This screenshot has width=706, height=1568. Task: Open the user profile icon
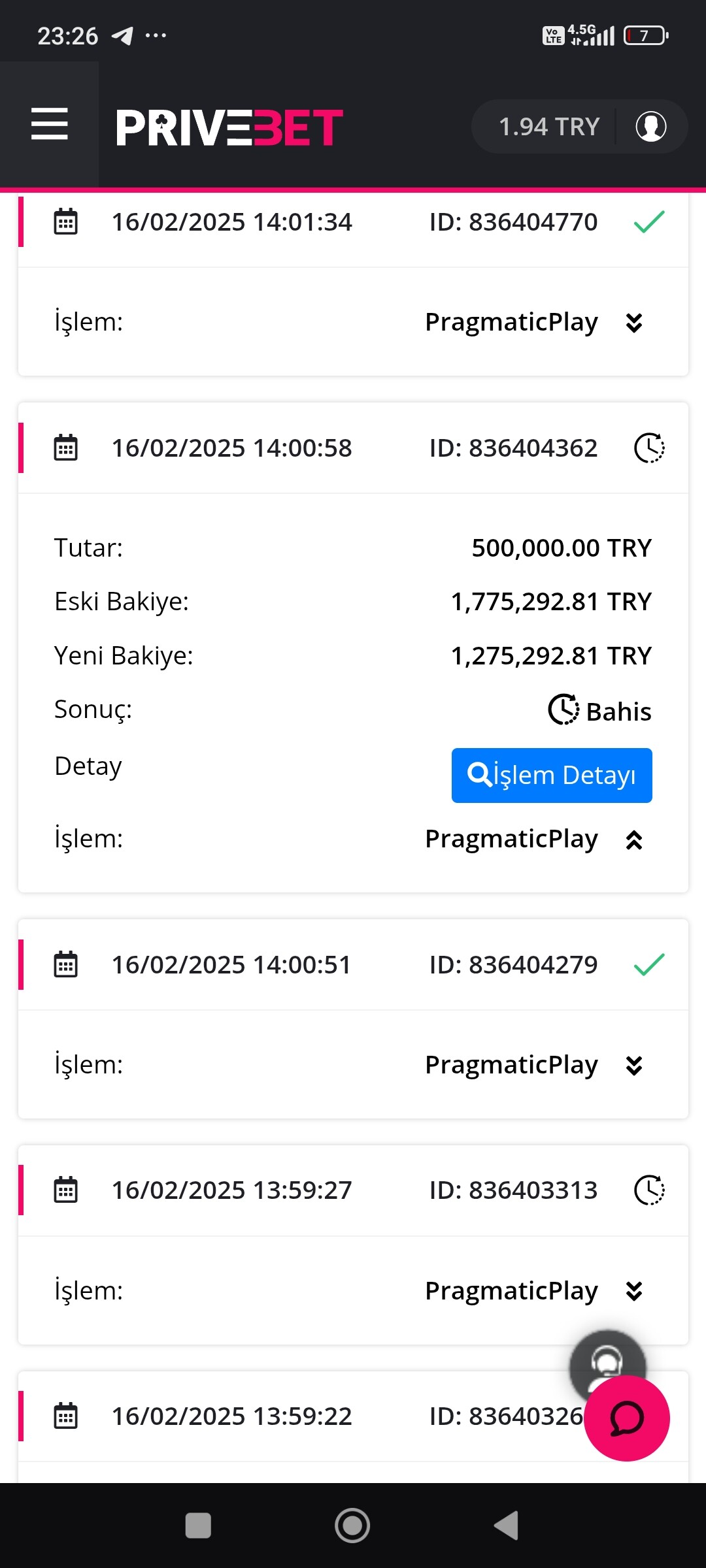click(x=650, y=126)
